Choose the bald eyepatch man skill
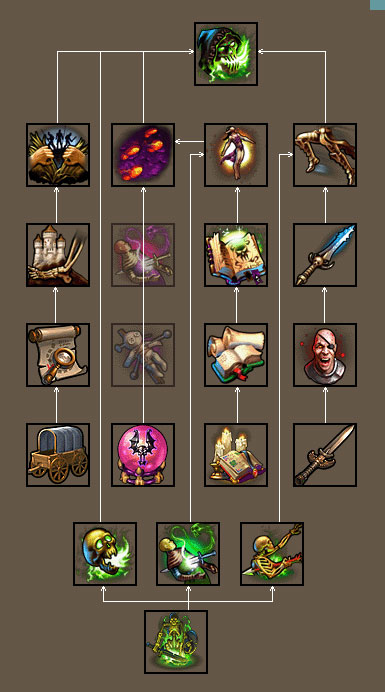 click(325, 355)
